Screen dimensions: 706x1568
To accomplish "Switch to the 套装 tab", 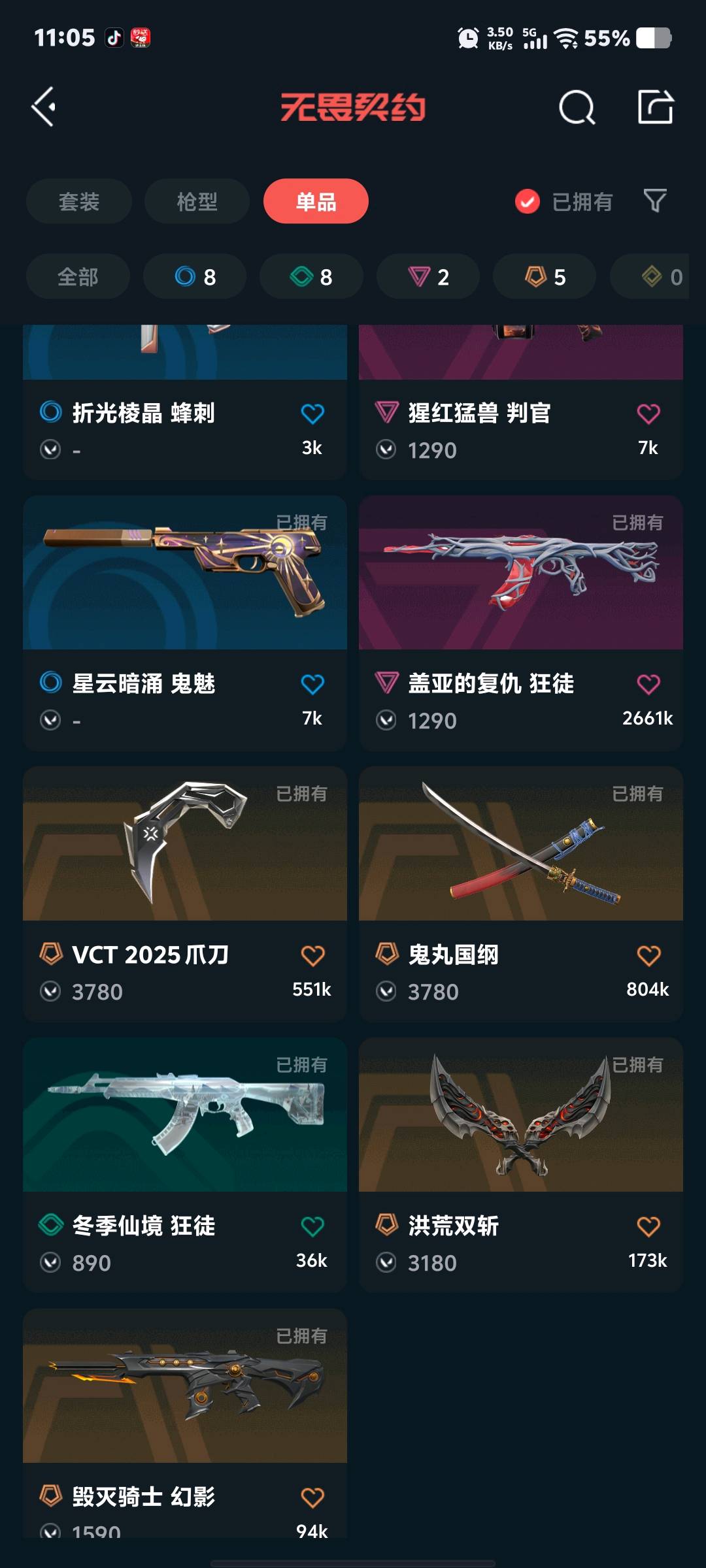I will [79, 201].
